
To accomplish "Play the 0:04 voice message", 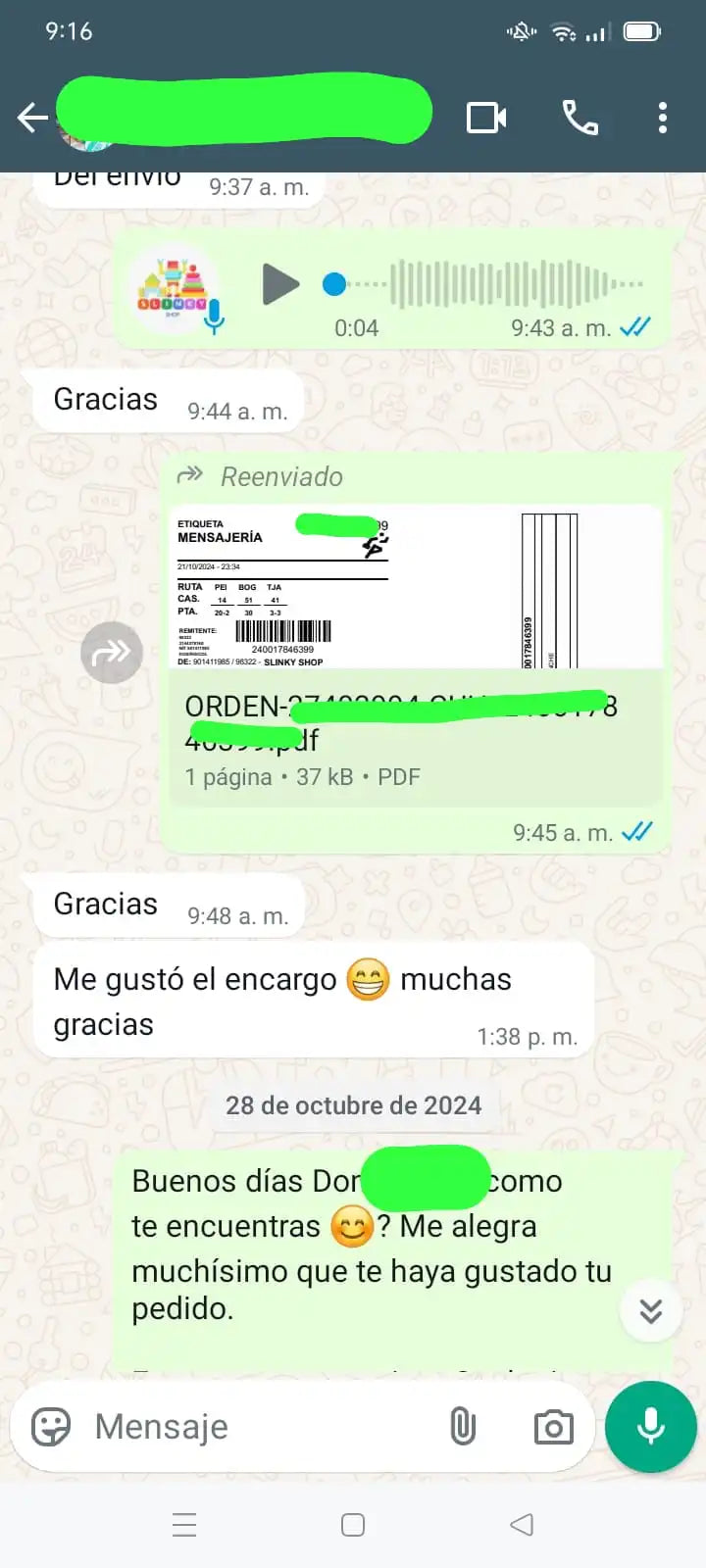I will (280, 284).
